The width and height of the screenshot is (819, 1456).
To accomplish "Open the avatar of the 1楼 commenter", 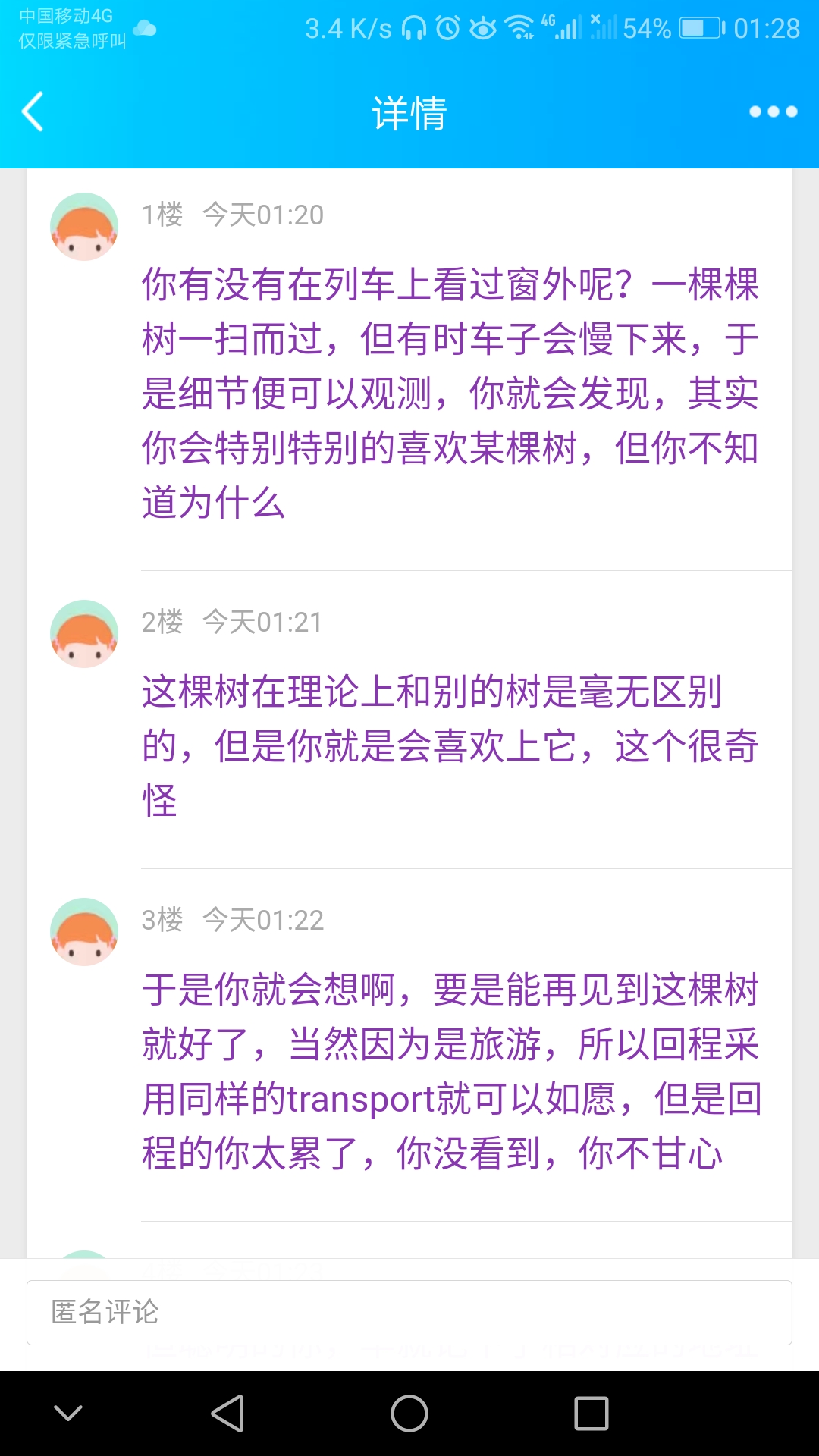I will point(84,227).
